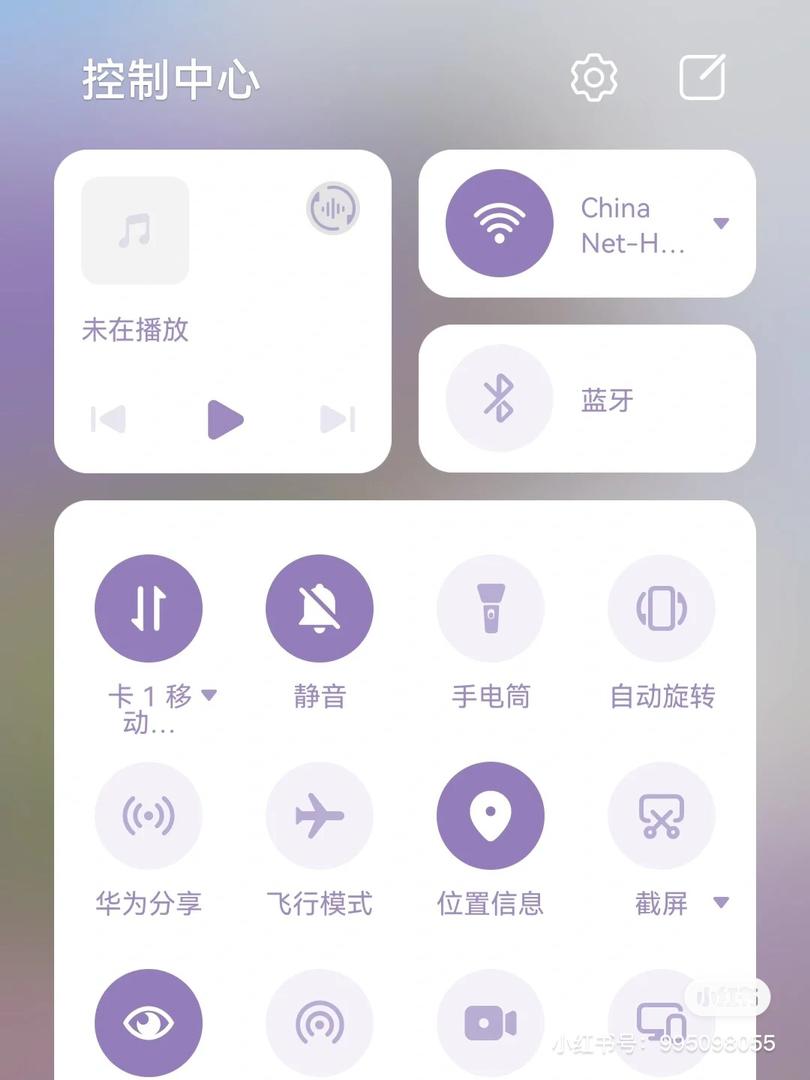
Task: Enable 飞行模式 airplane mode
Action: coord(320,816)
